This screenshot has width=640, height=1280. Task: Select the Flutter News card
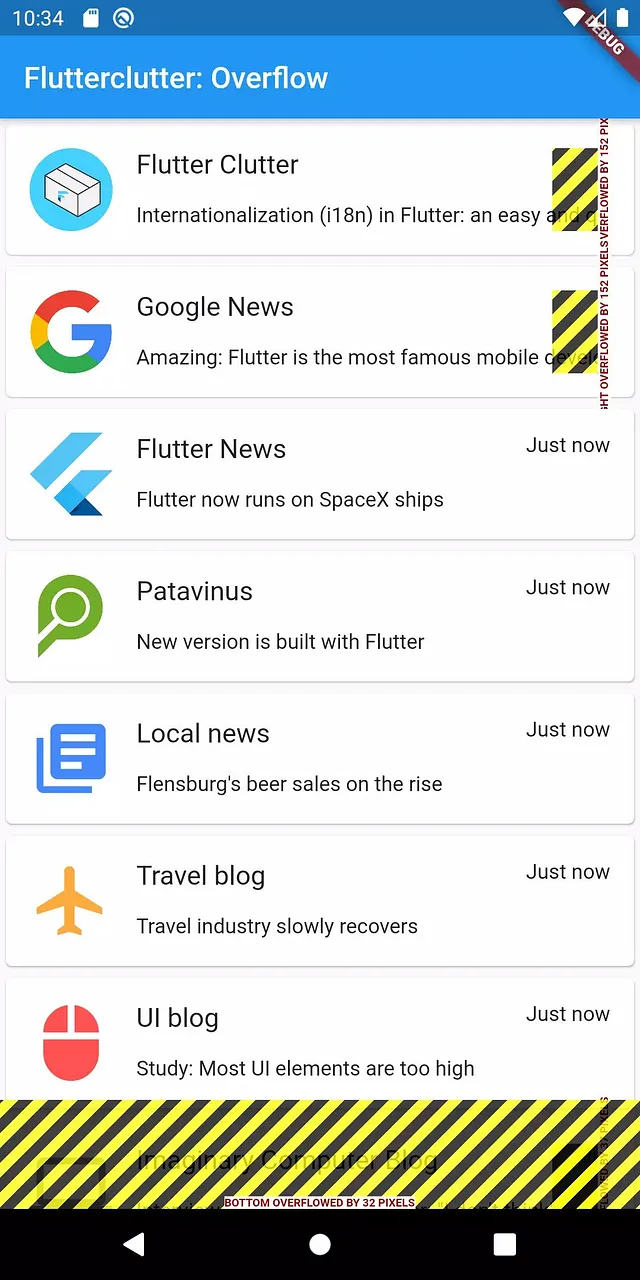coord(320,474)
